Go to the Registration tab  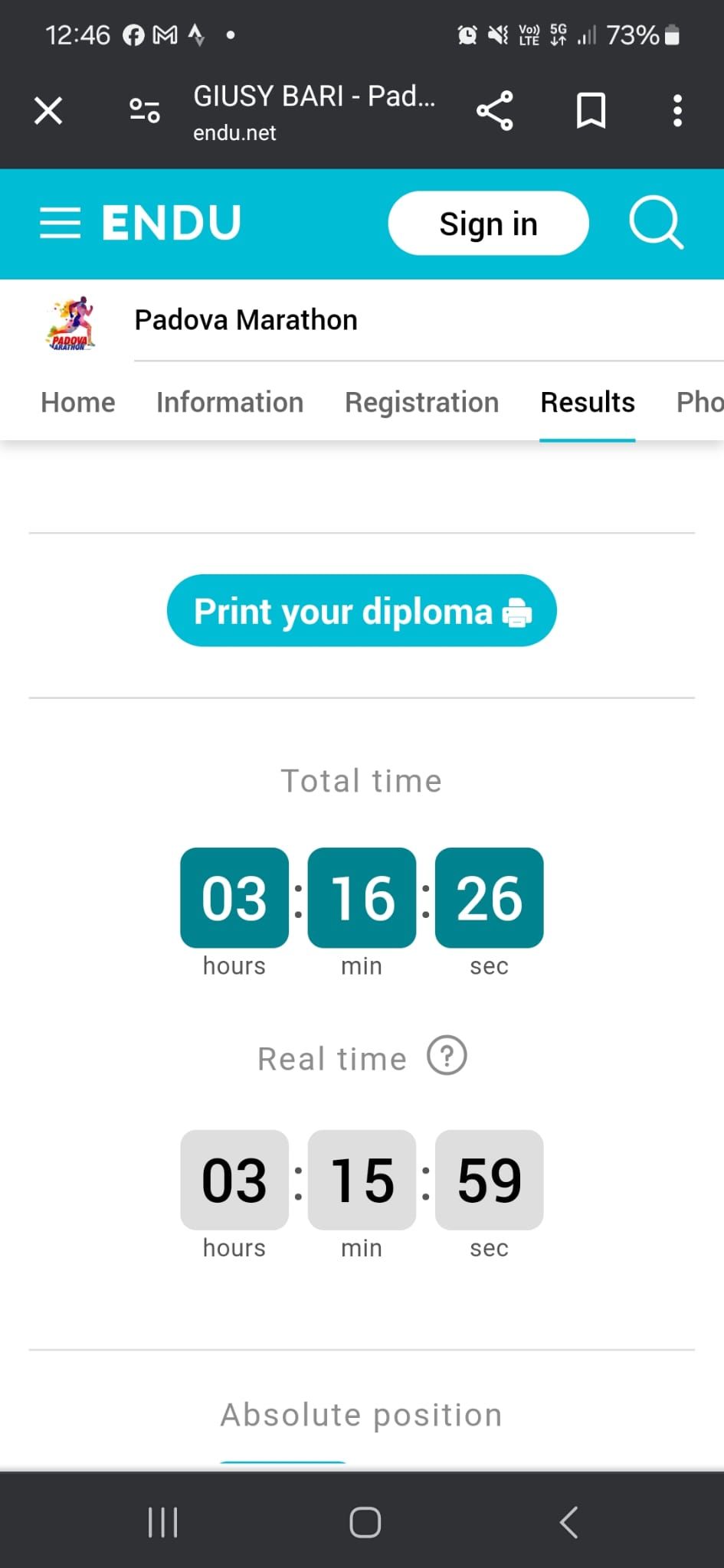pos(421,403)
